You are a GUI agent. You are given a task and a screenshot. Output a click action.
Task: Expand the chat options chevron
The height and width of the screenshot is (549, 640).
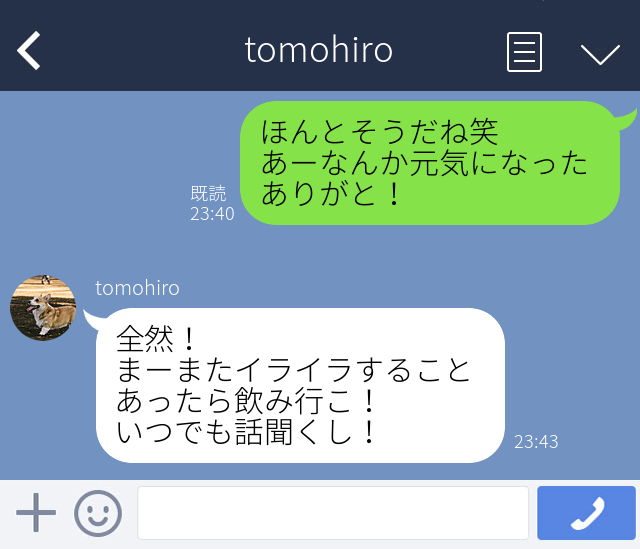click(600, 53)
